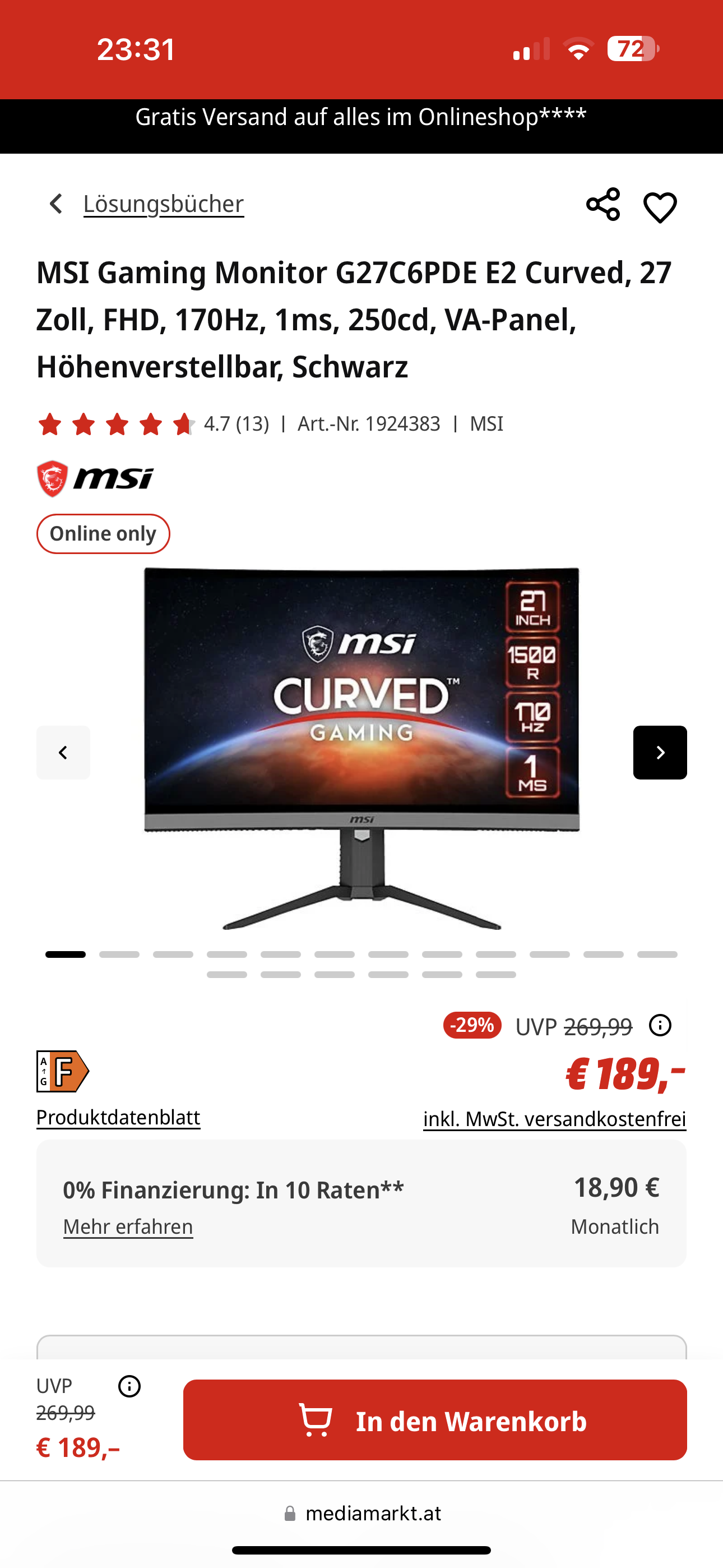Open UVP info in bottom bar
Image resolution: width=723 pixels, height=1568 pixels.
129,1387
